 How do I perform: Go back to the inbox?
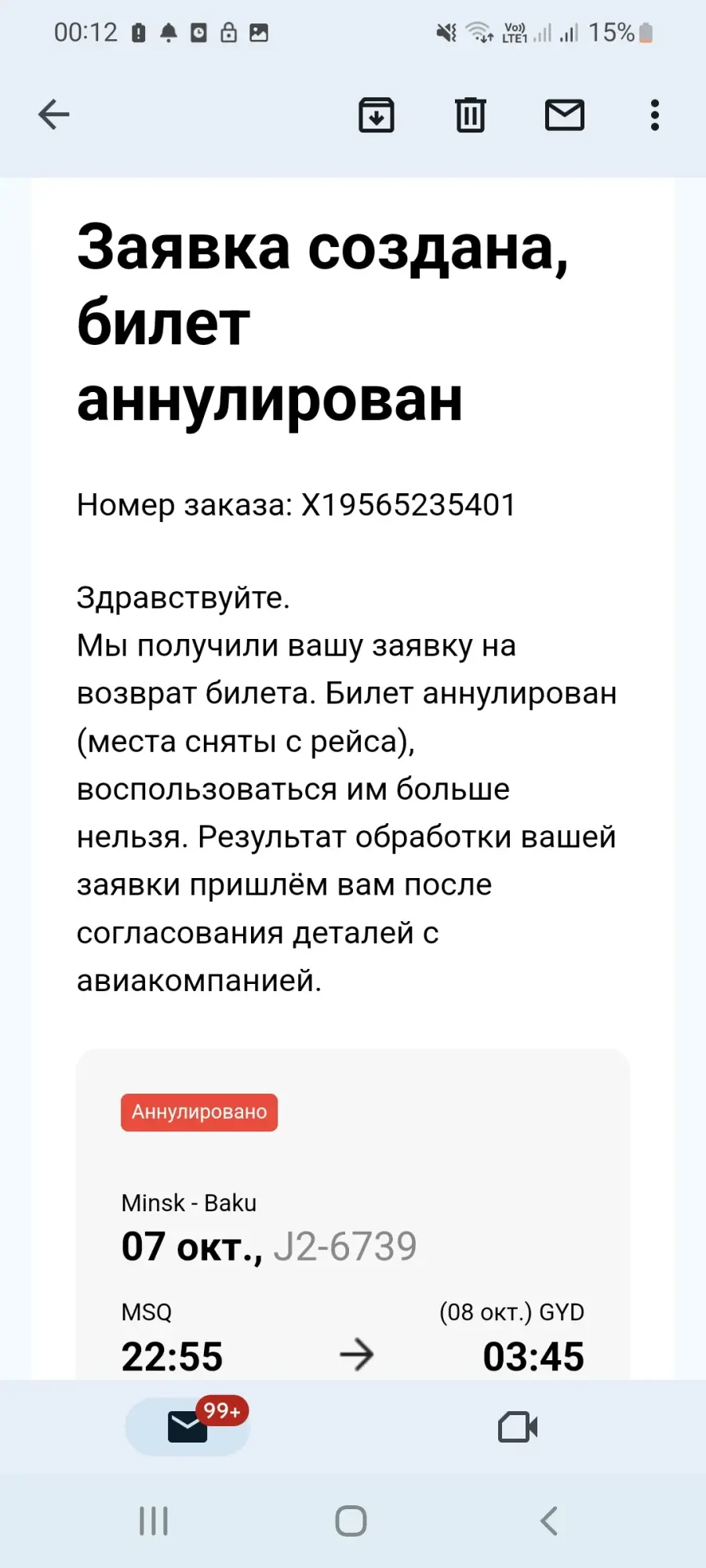pos(54,114)
